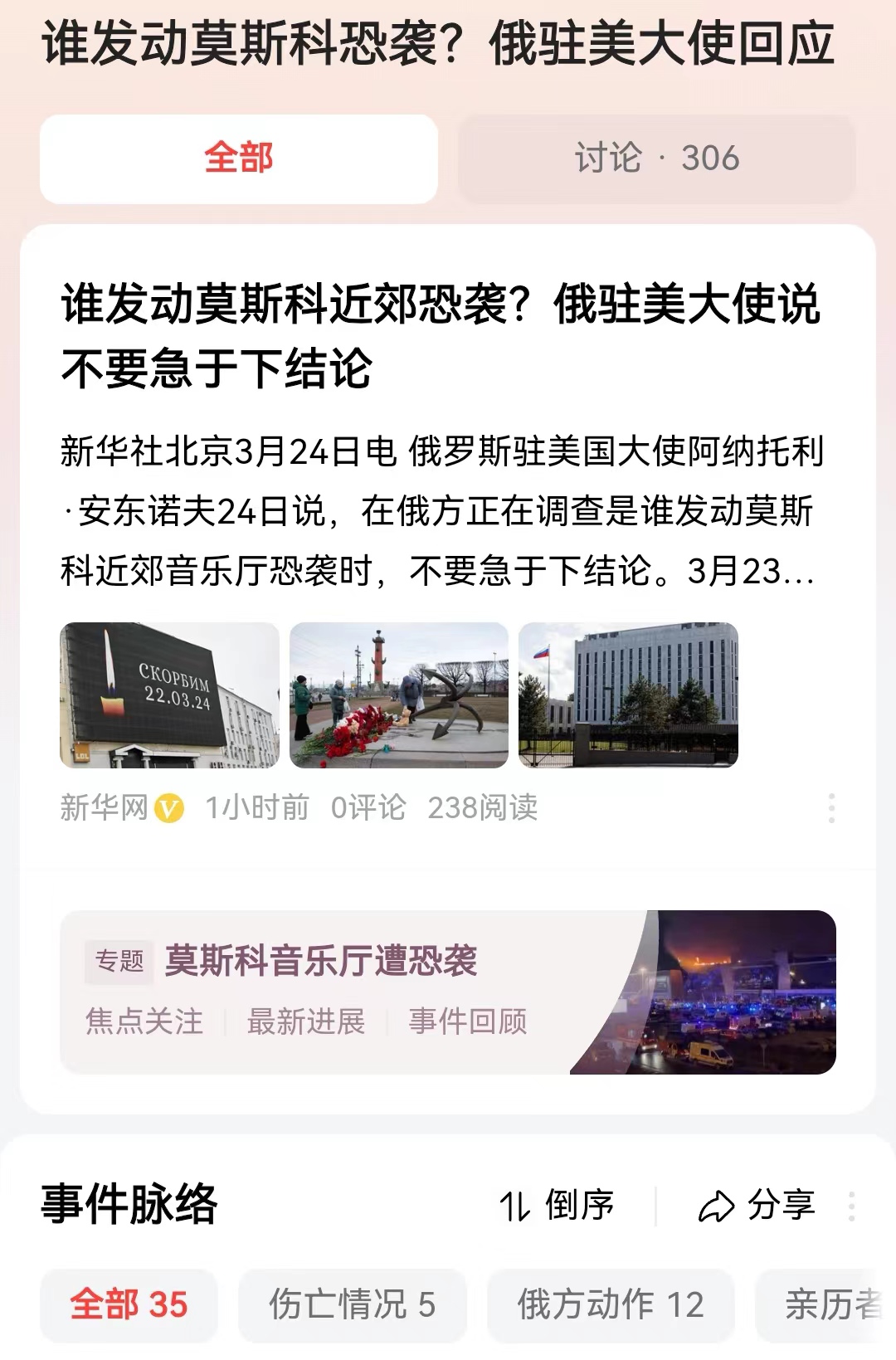Open more options beside 分享
The height and width of the screenshot is (1360, 896).
click(851, 1206)
